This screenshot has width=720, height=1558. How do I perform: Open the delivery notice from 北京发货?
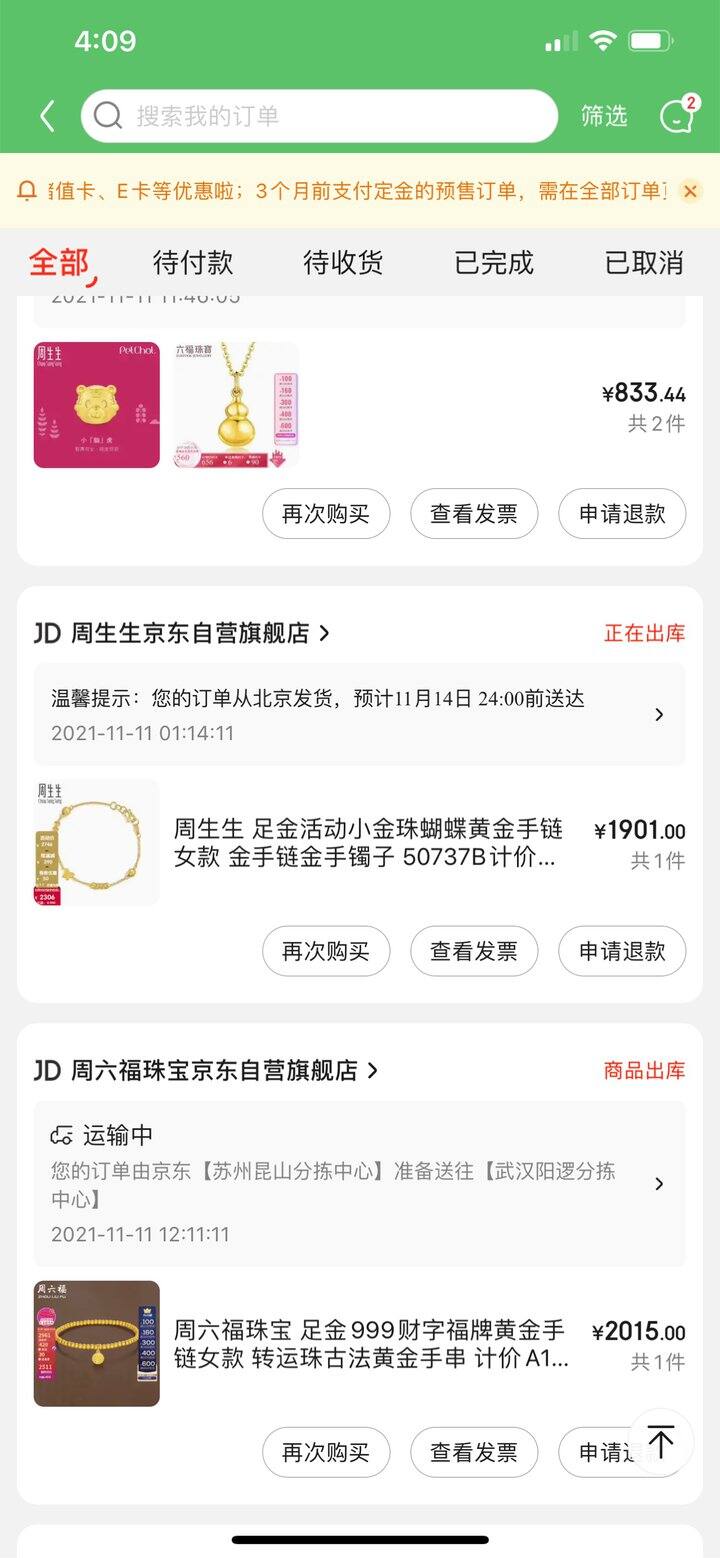click(x=360, y=714)
